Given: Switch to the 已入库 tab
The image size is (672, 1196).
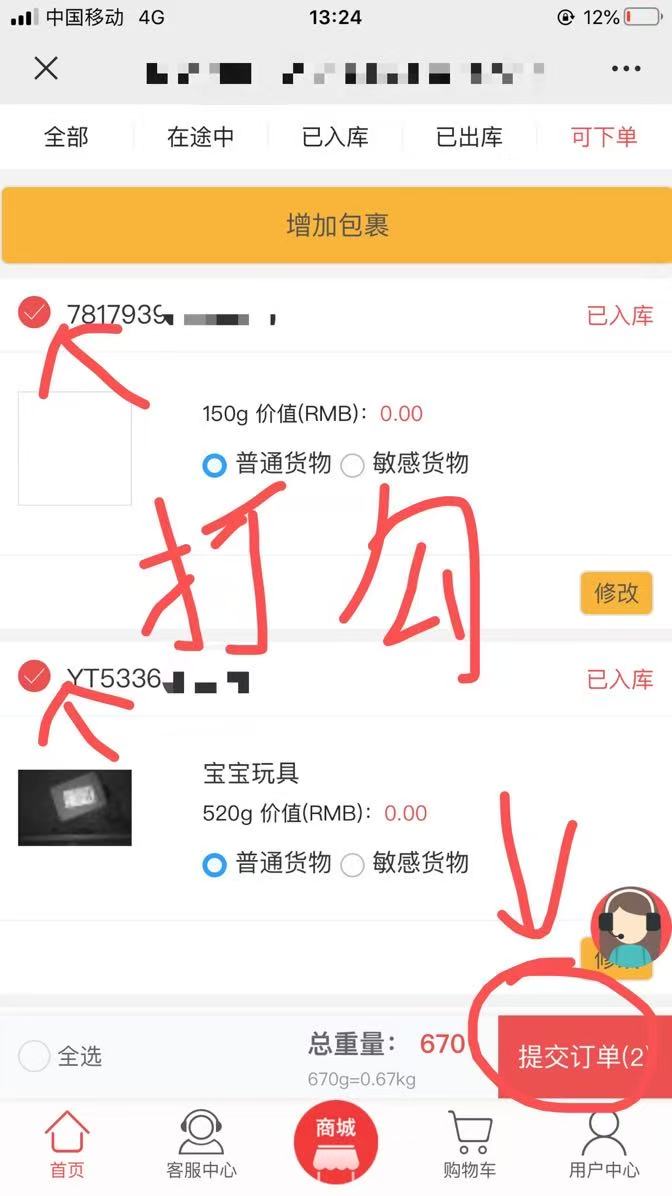Looking at the screenshot, I should (x=335, y=137).
